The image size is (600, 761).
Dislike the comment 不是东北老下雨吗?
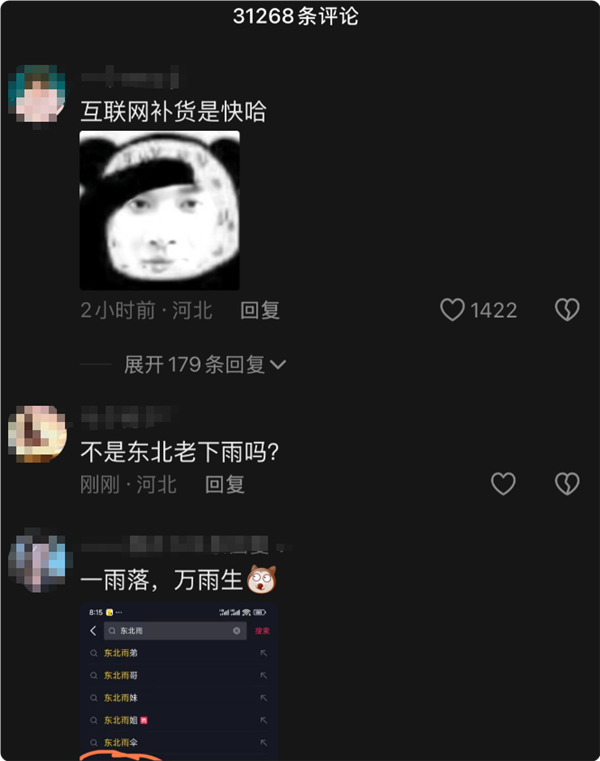click(x=567, y=484)
